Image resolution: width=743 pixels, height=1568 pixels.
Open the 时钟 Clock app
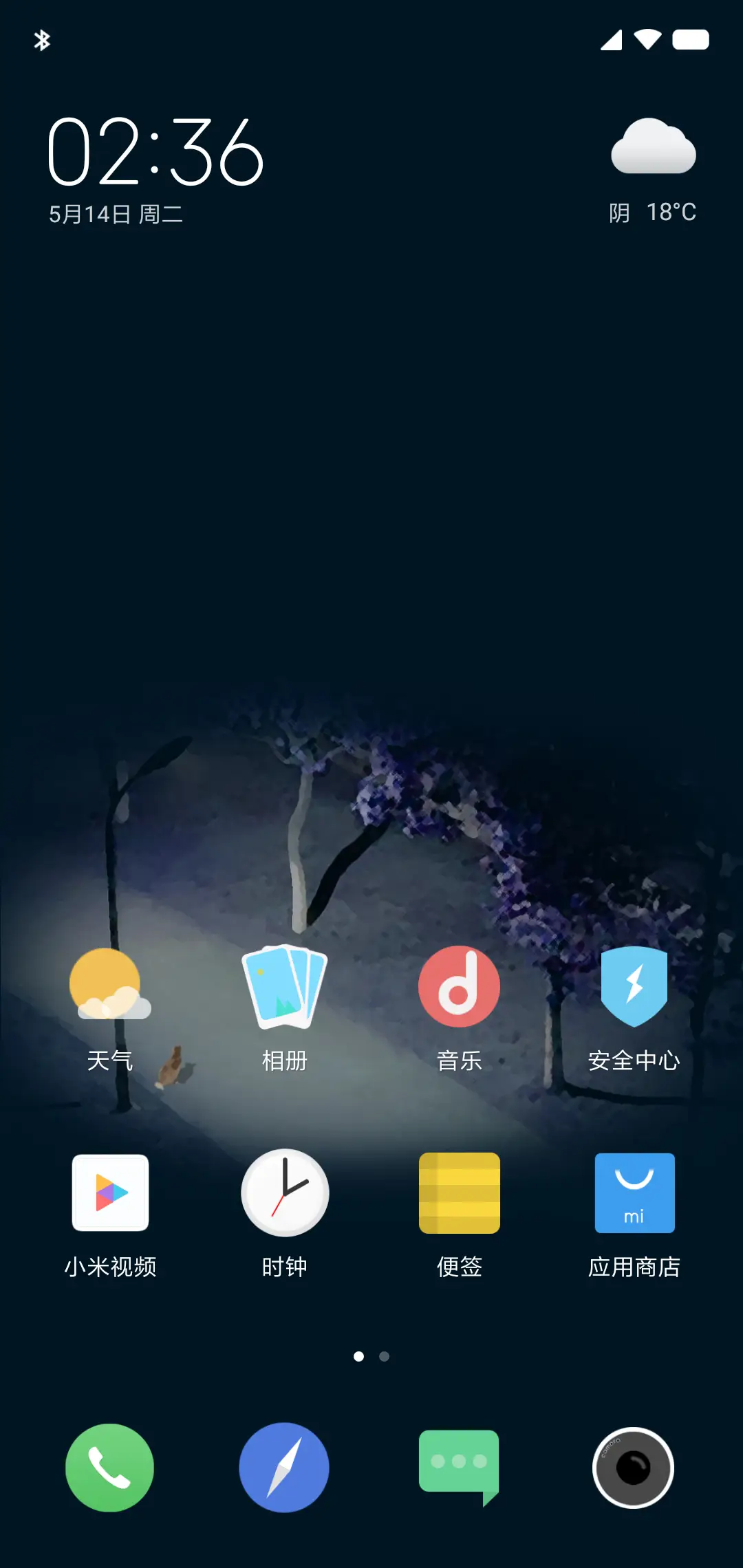pos(285,1194)
